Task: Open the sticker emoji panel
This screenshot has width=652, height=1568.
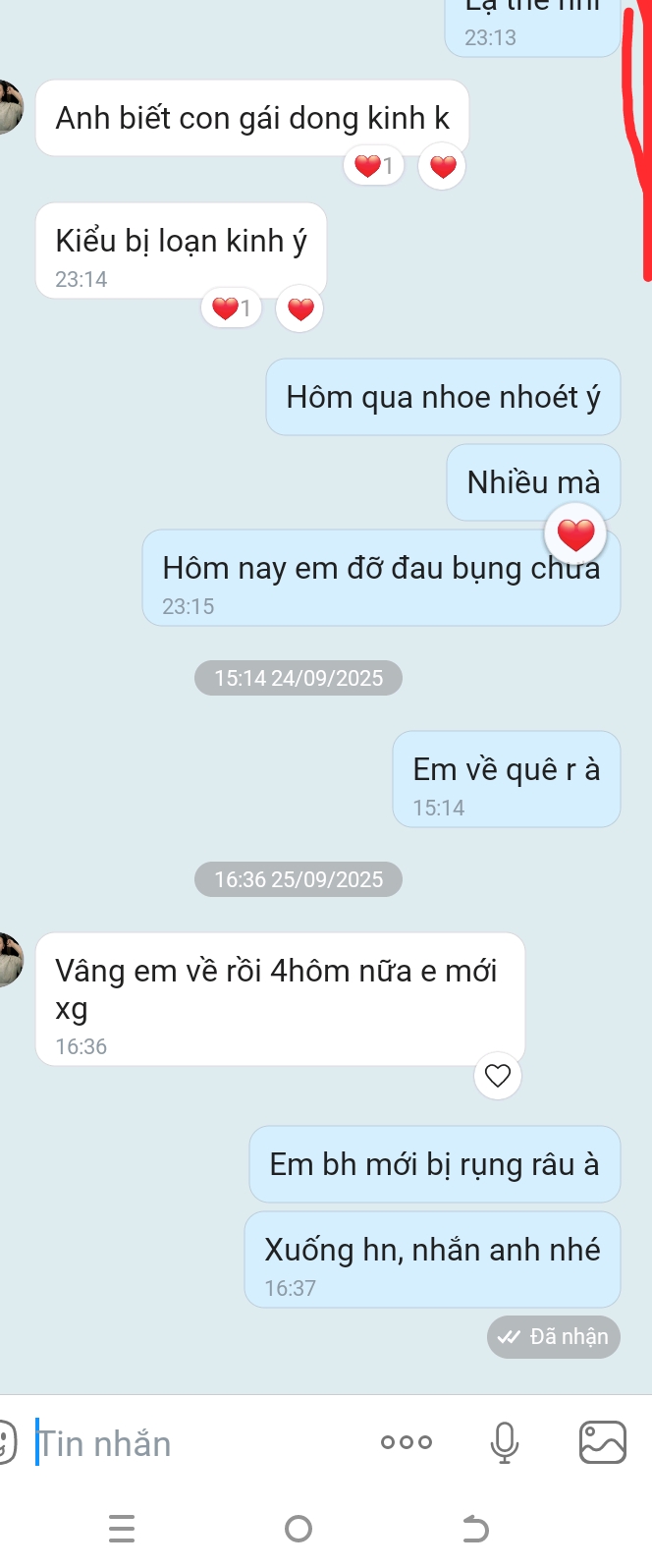Action: click(x=6, y=1443)
